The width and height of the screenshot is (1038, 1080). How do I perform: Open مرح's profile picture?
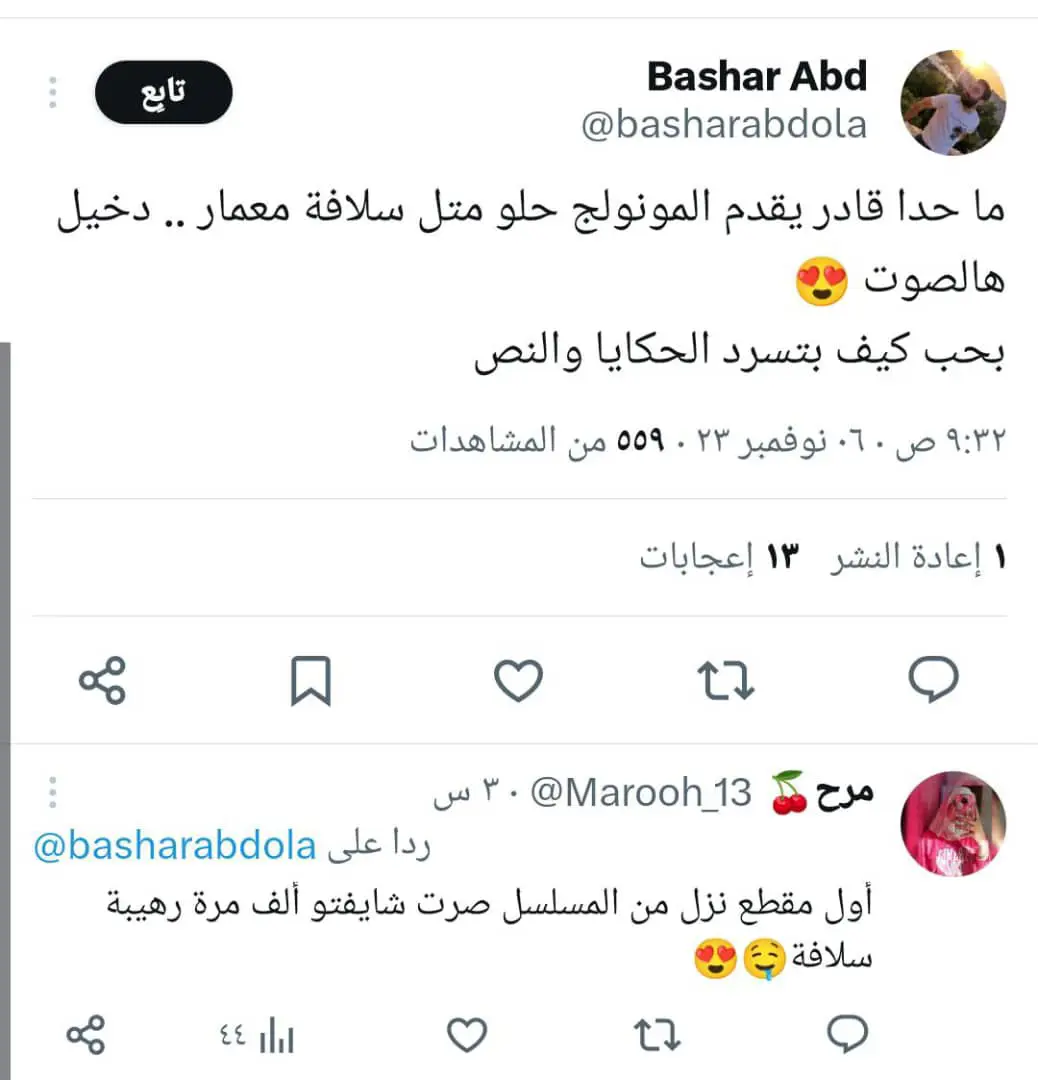click(x=952, y=824)
